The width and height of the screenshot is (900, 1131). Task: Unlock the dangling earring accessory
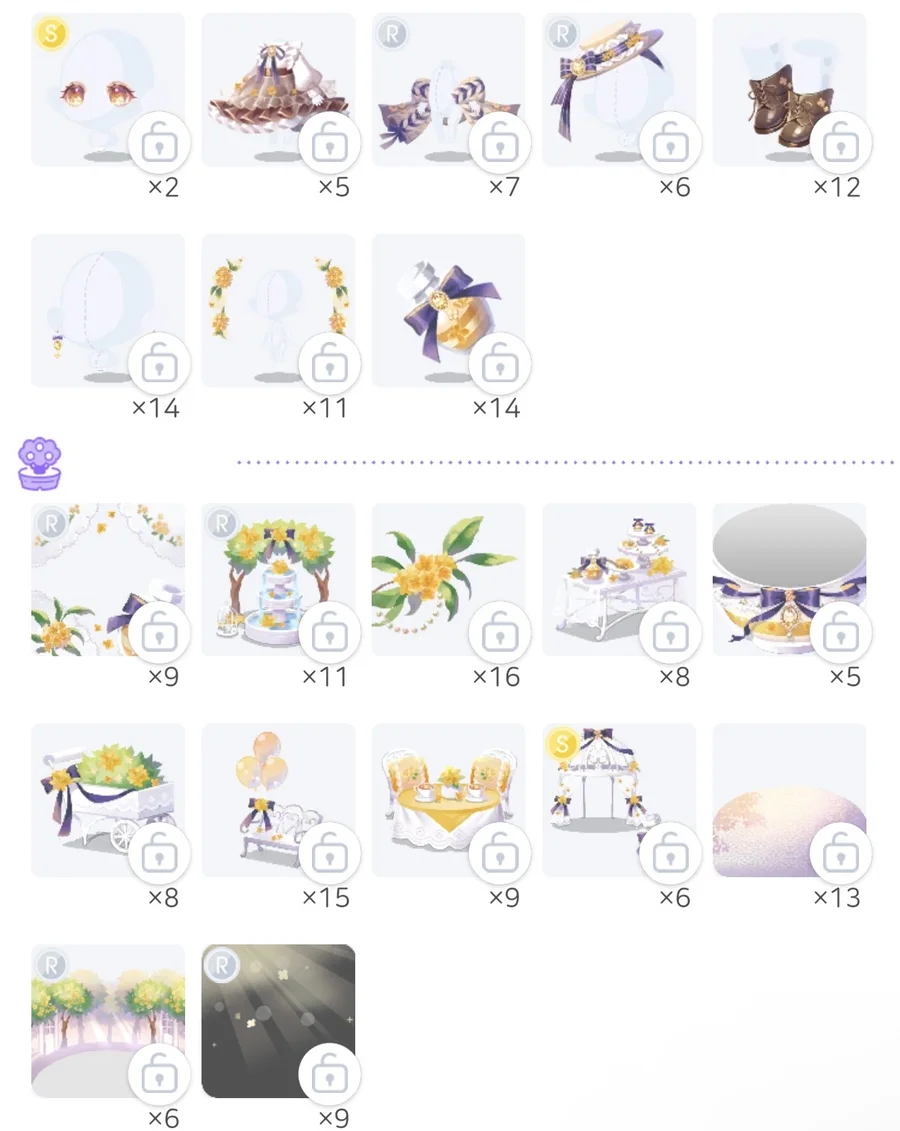tap(160, 364)
